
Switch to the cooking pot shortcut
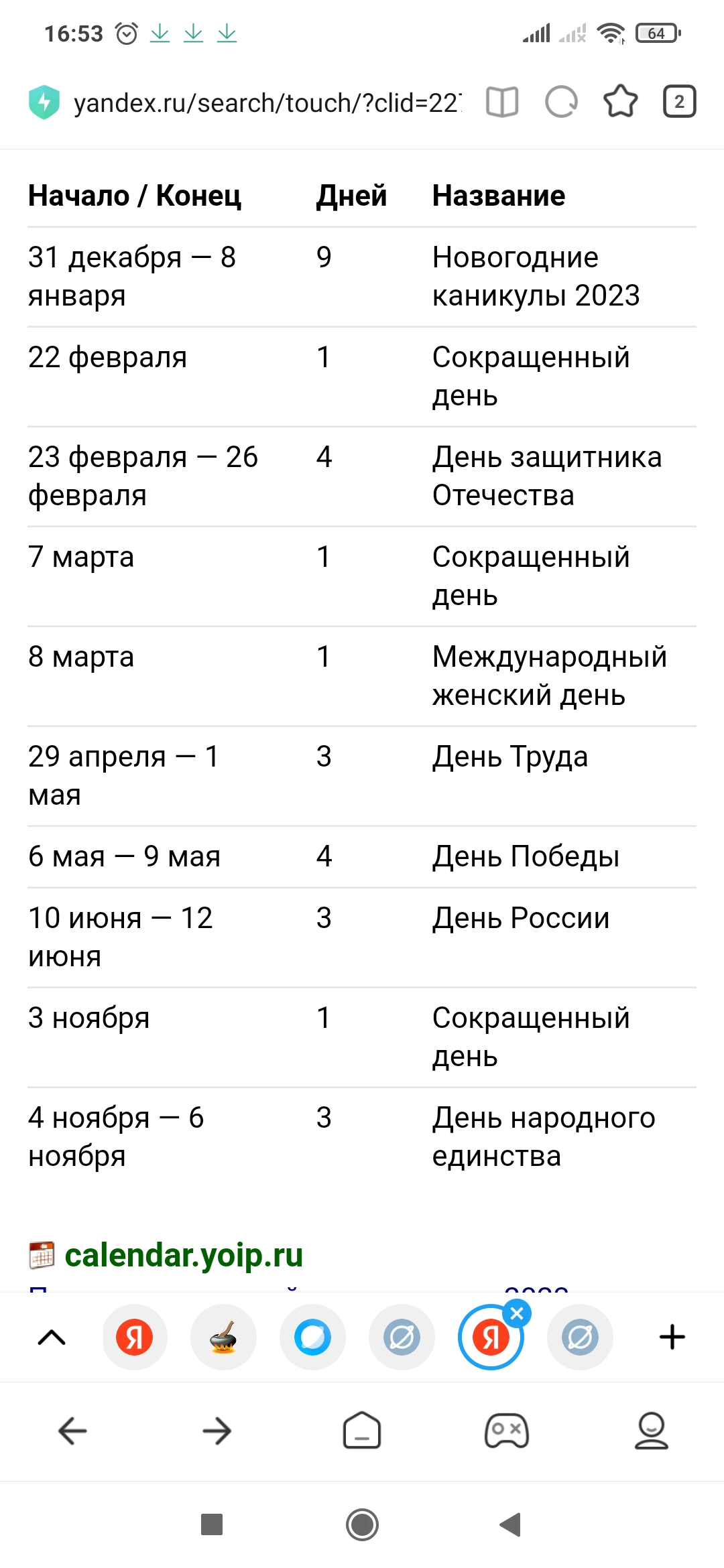point(223,1337)
